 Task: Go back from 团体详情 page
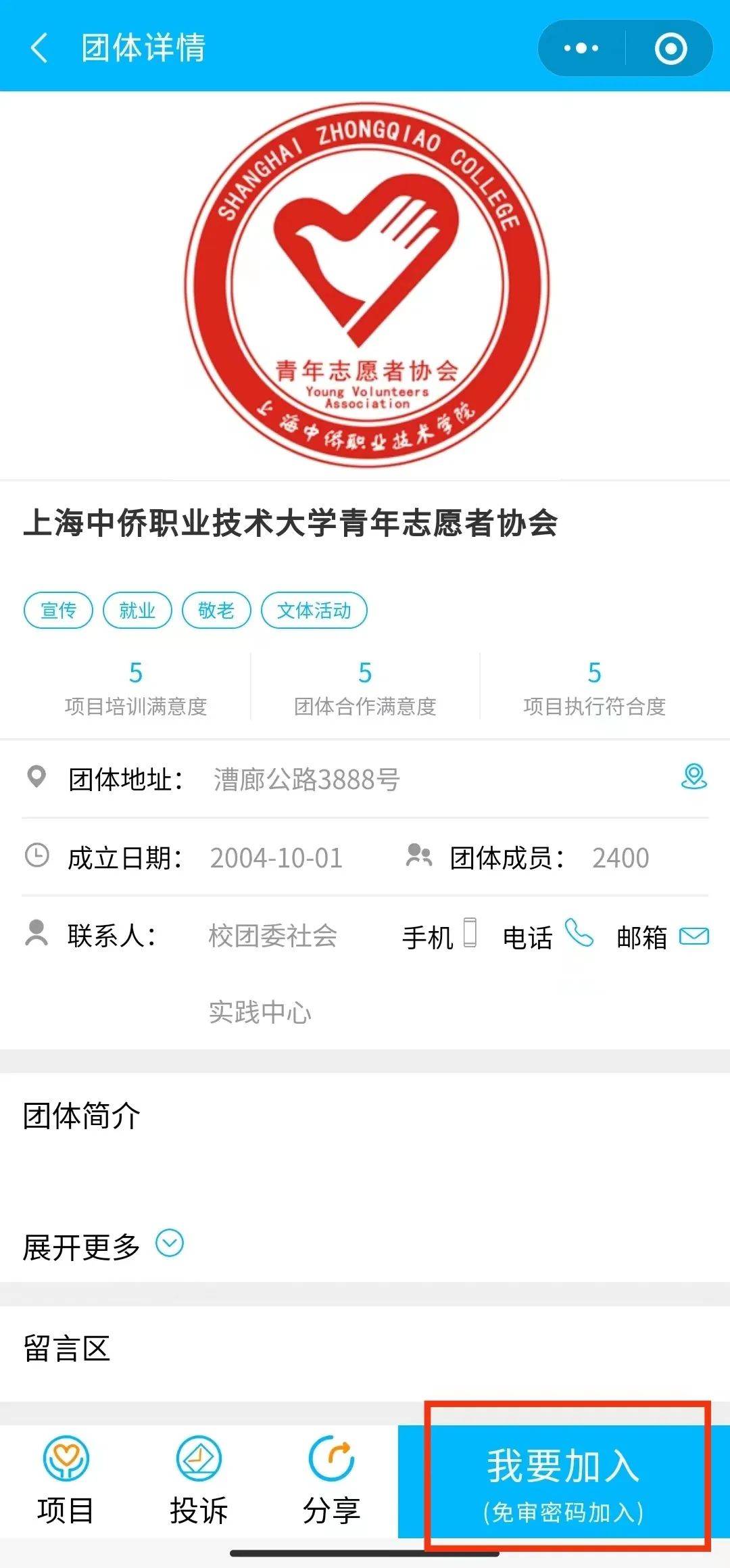(39, 48)
